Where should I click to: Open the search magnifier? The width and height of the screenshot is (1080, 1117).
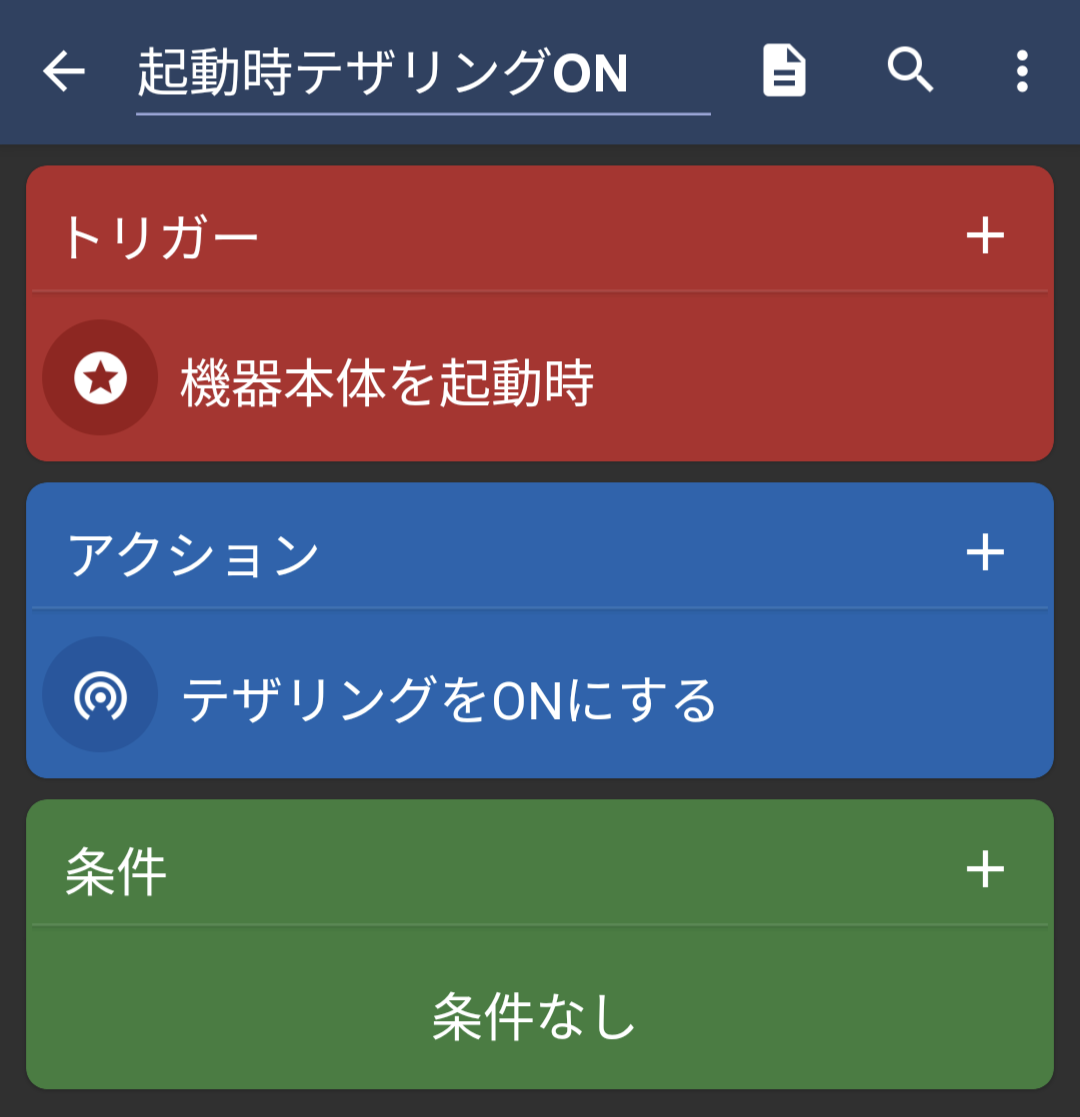click(x=910, y=71)
